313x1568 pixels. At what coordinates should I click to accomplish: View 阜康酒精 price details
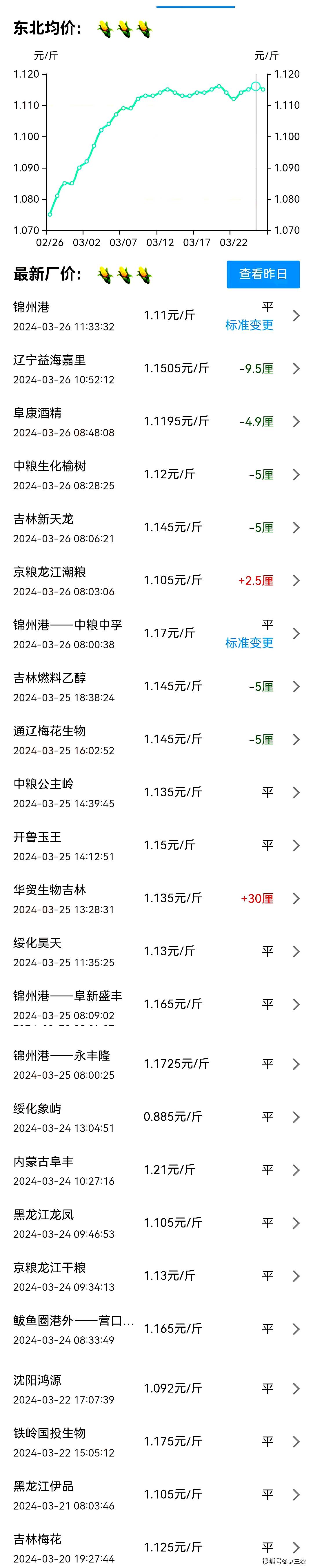click(156, 422)
